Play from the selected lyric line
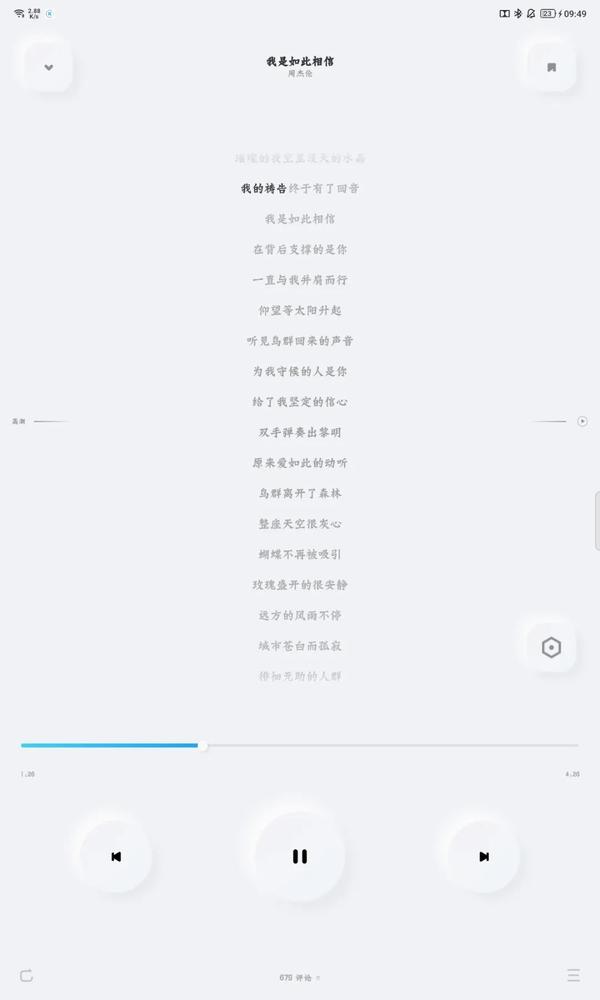 [x=582, y=421]
